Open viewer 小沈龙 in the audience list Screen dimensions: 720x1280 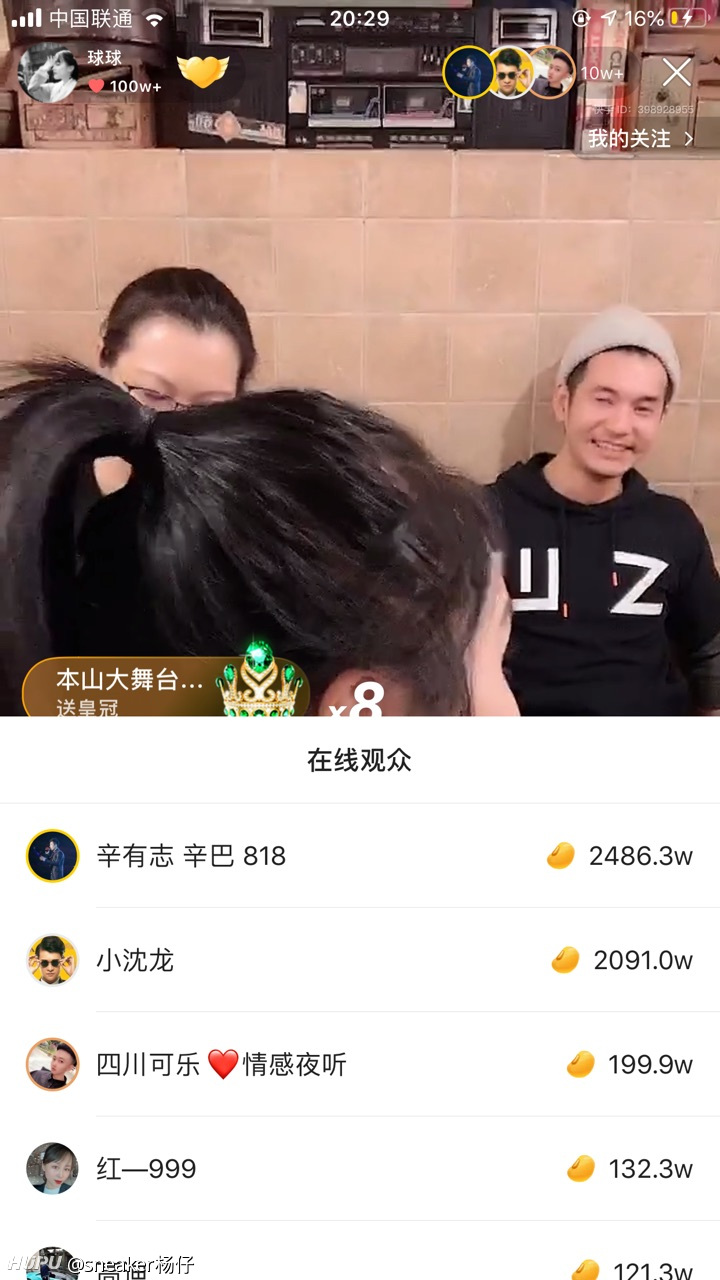point(360,960)
